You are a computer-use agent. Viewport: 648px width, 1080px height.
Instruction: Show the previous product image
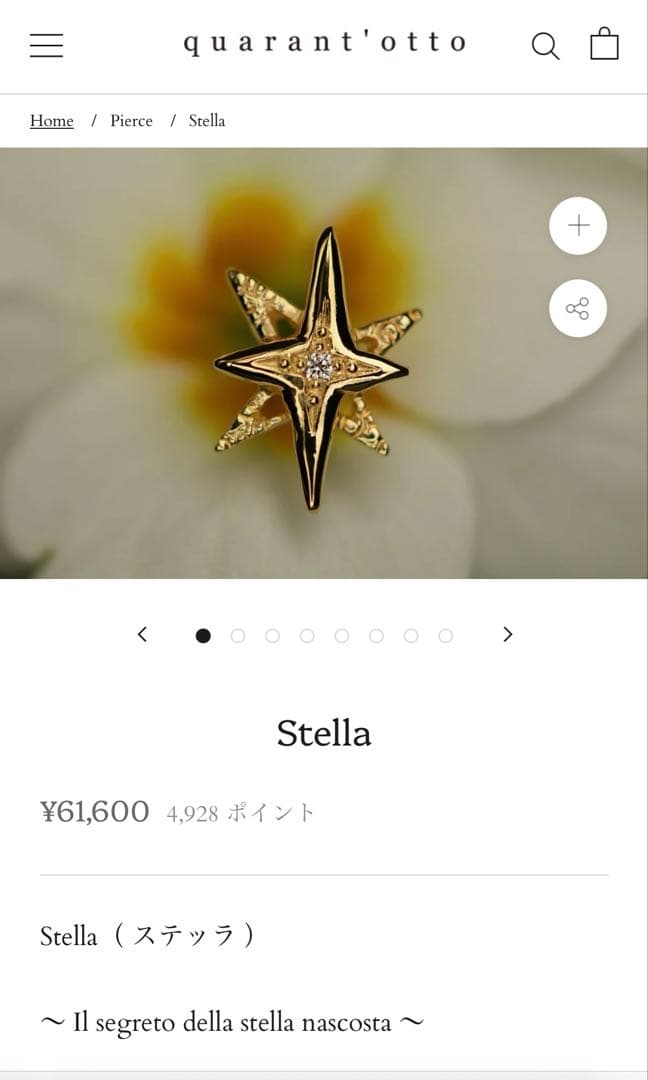point(142,634)
